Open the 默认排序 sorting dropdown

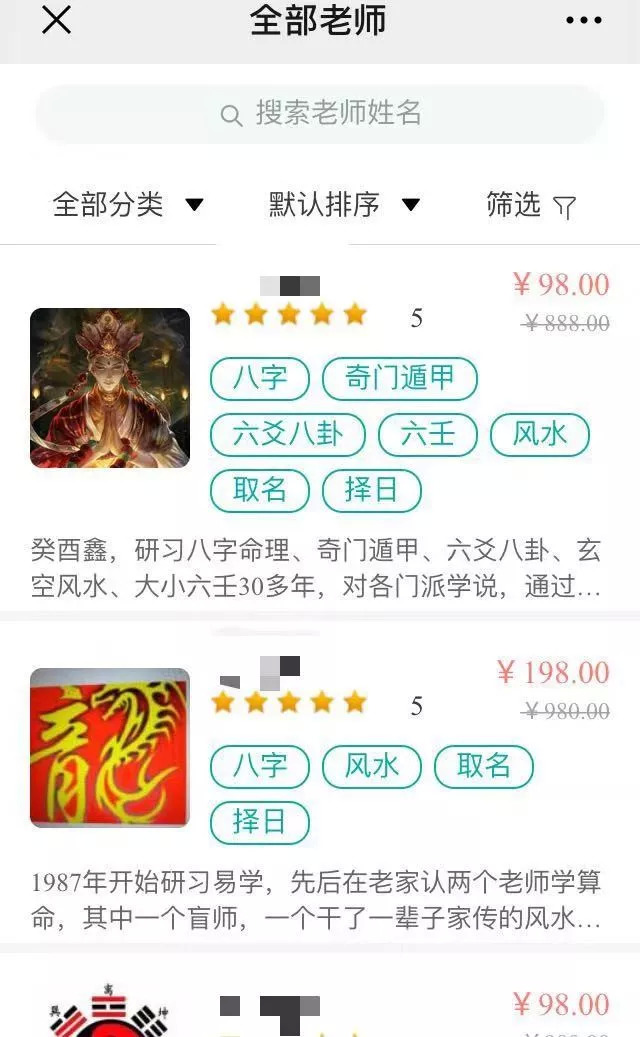343,205
